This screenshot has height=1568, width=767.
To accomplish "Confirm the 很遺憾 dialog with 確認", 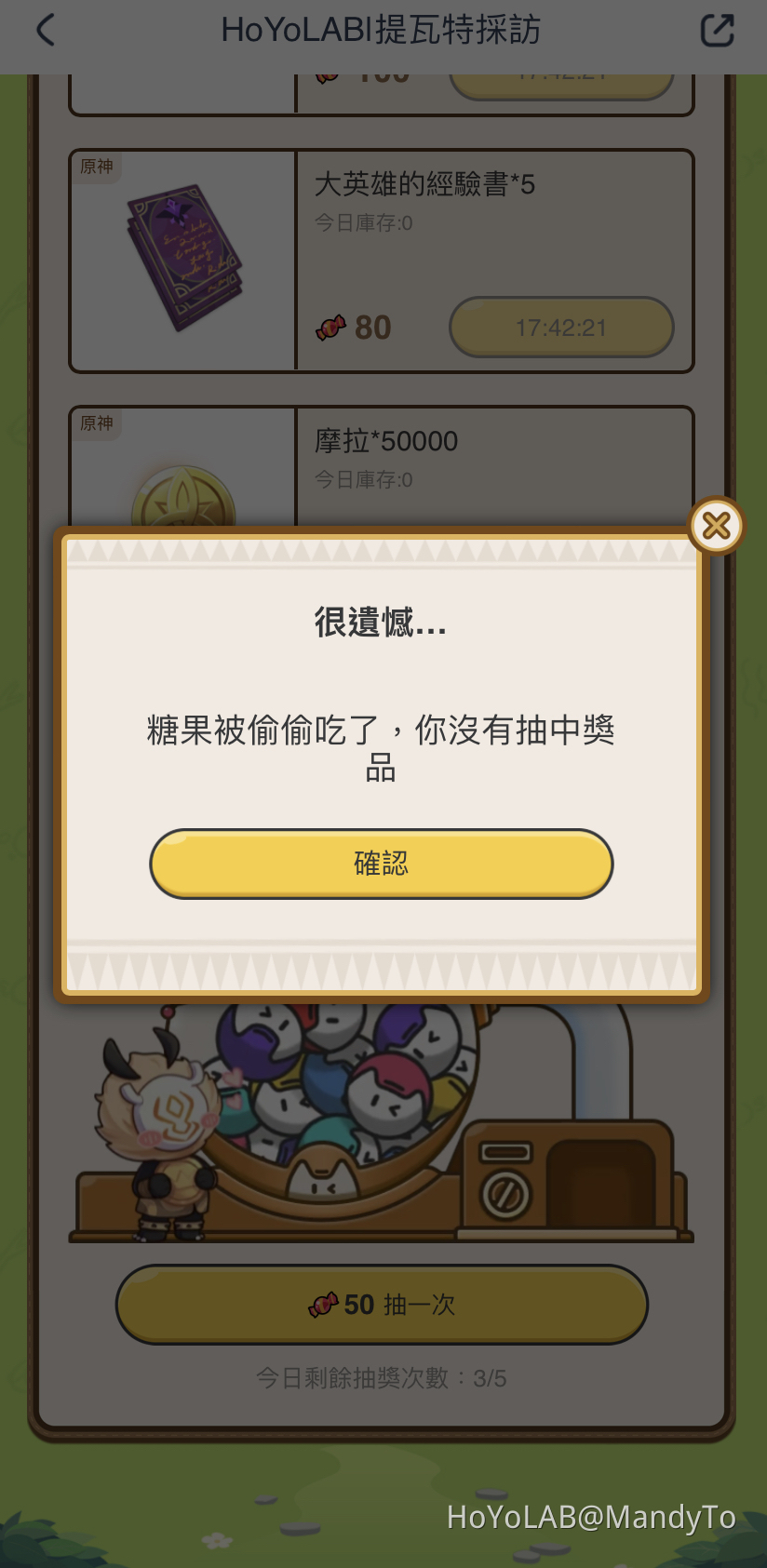I will click(x=381, y=864).
